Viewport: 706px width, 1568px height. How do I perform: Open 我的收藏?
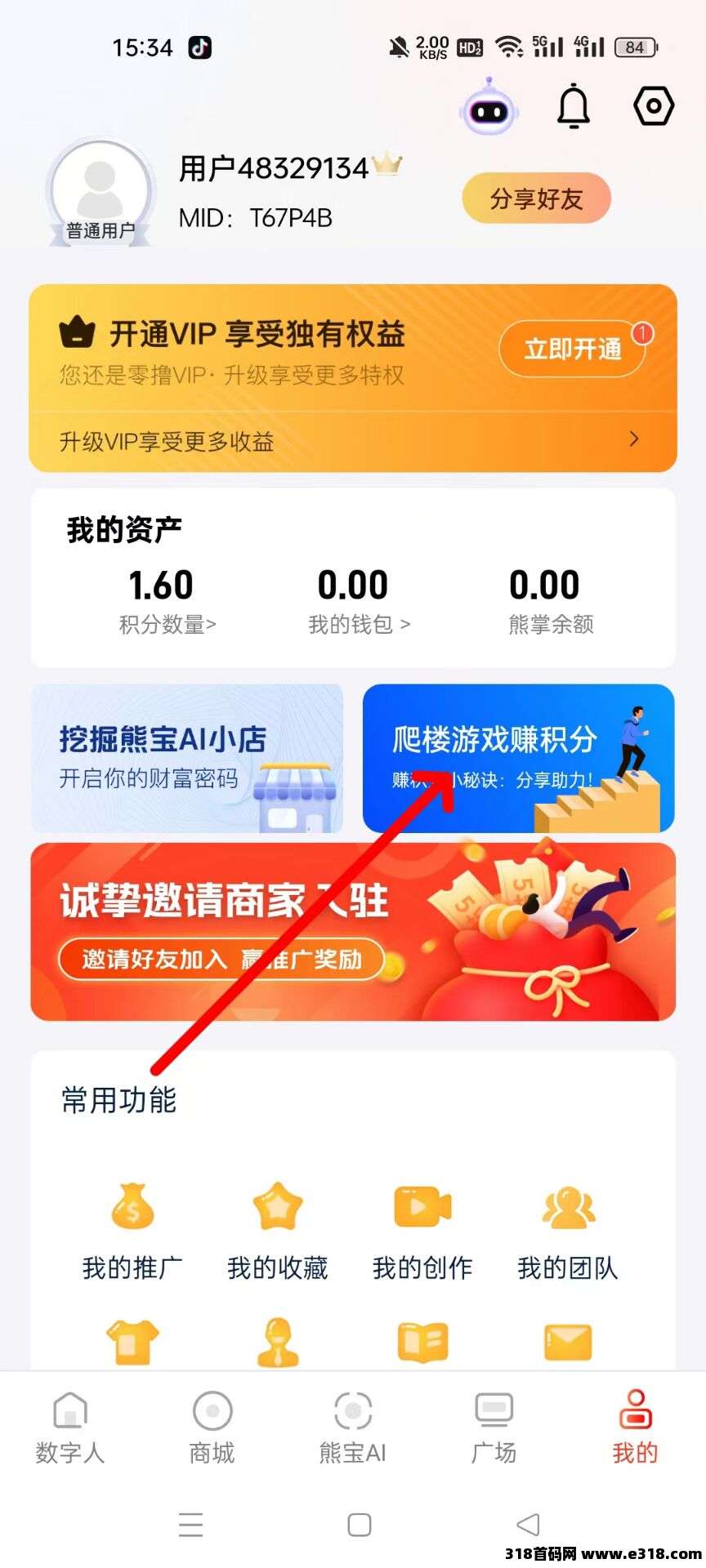[278, 1232]
